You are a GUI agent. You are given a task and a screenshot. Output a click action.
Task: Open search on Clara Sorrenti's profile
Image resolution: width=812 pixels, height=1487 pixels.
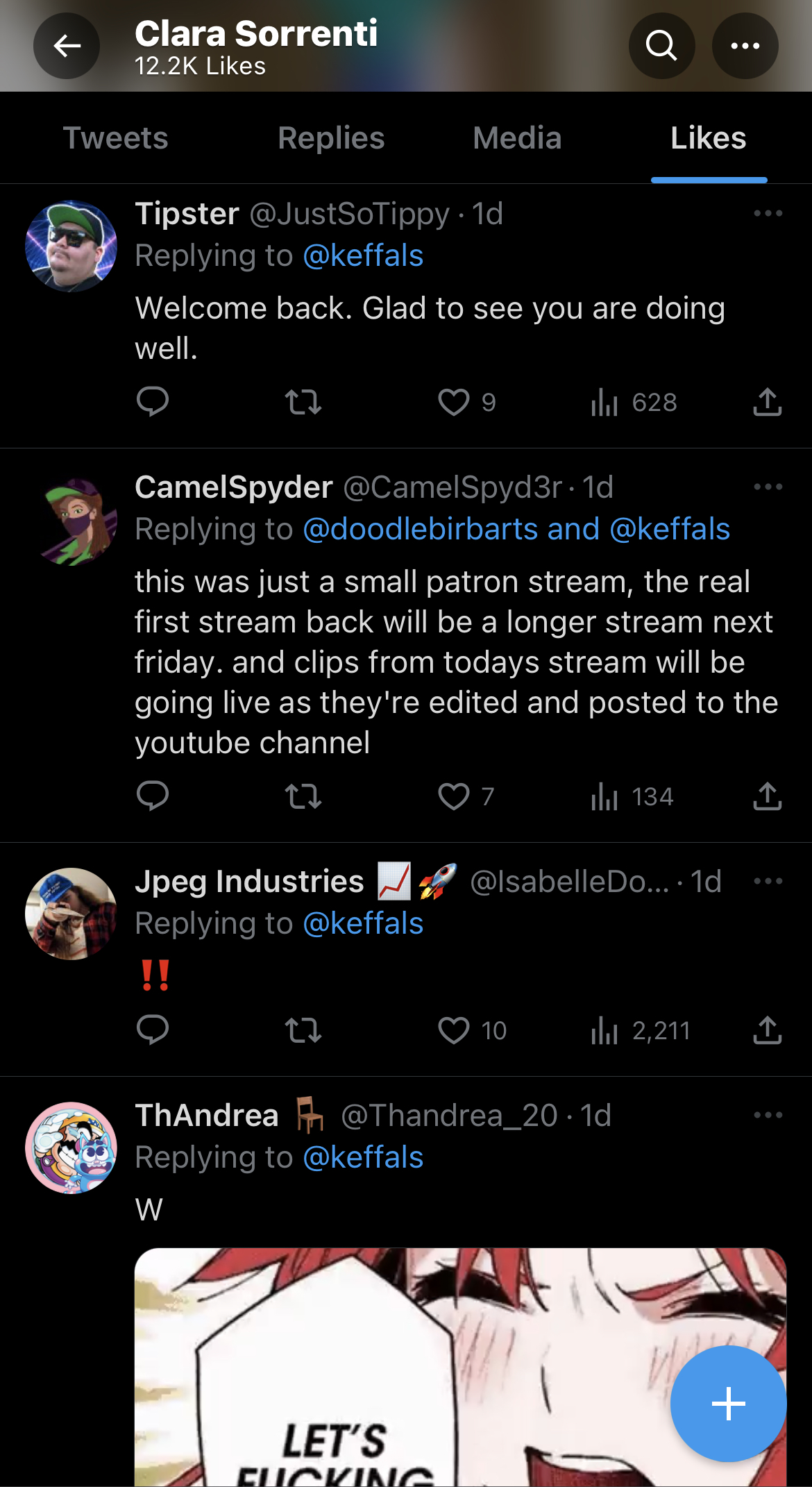661,46
